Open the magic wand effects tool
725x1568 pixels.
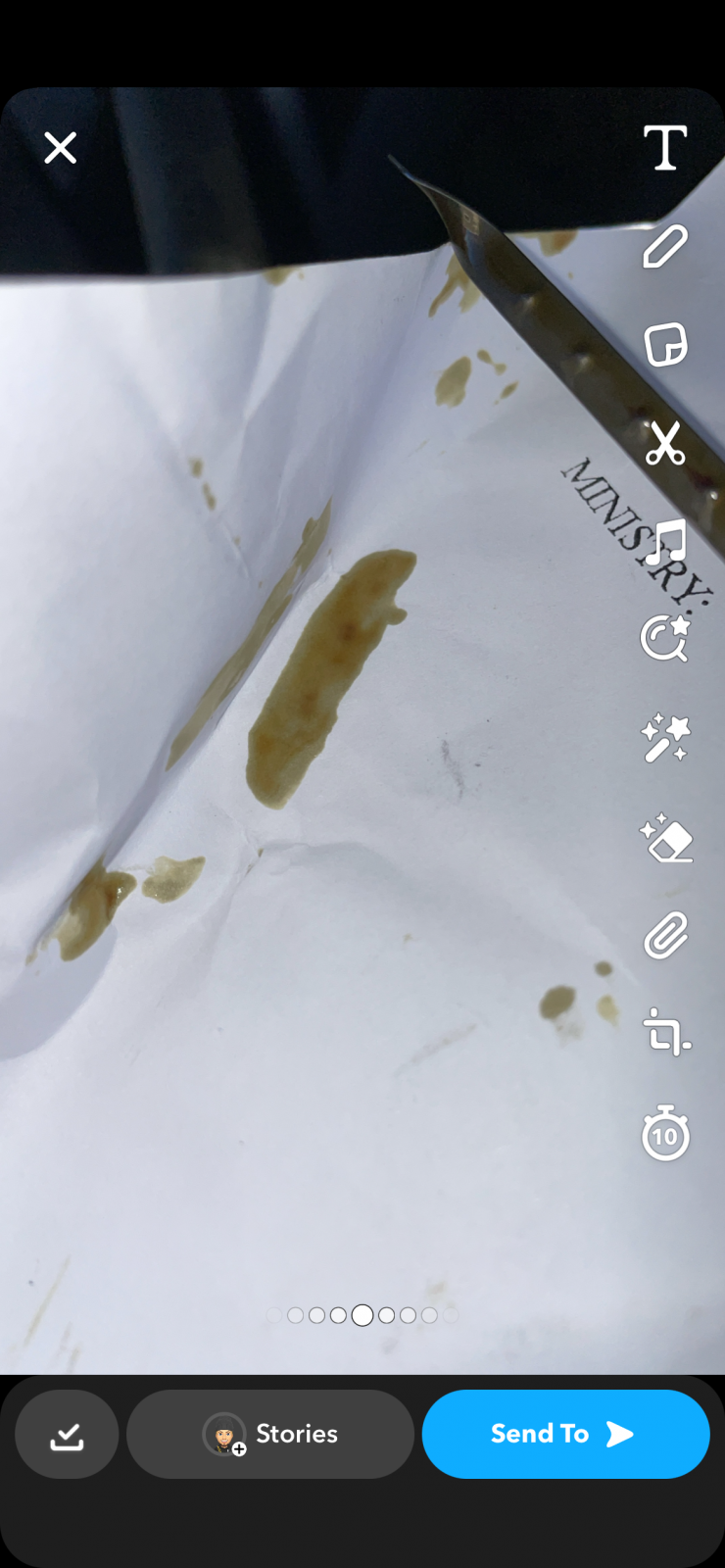(x=665, y=738)
